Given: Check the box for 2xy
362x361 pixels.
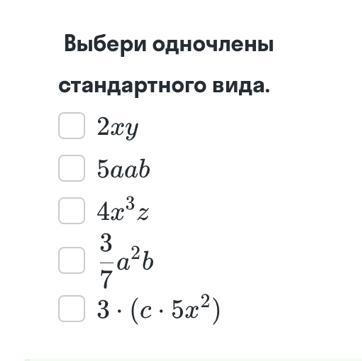Looking at the screenshot, I should click(71, 126).
